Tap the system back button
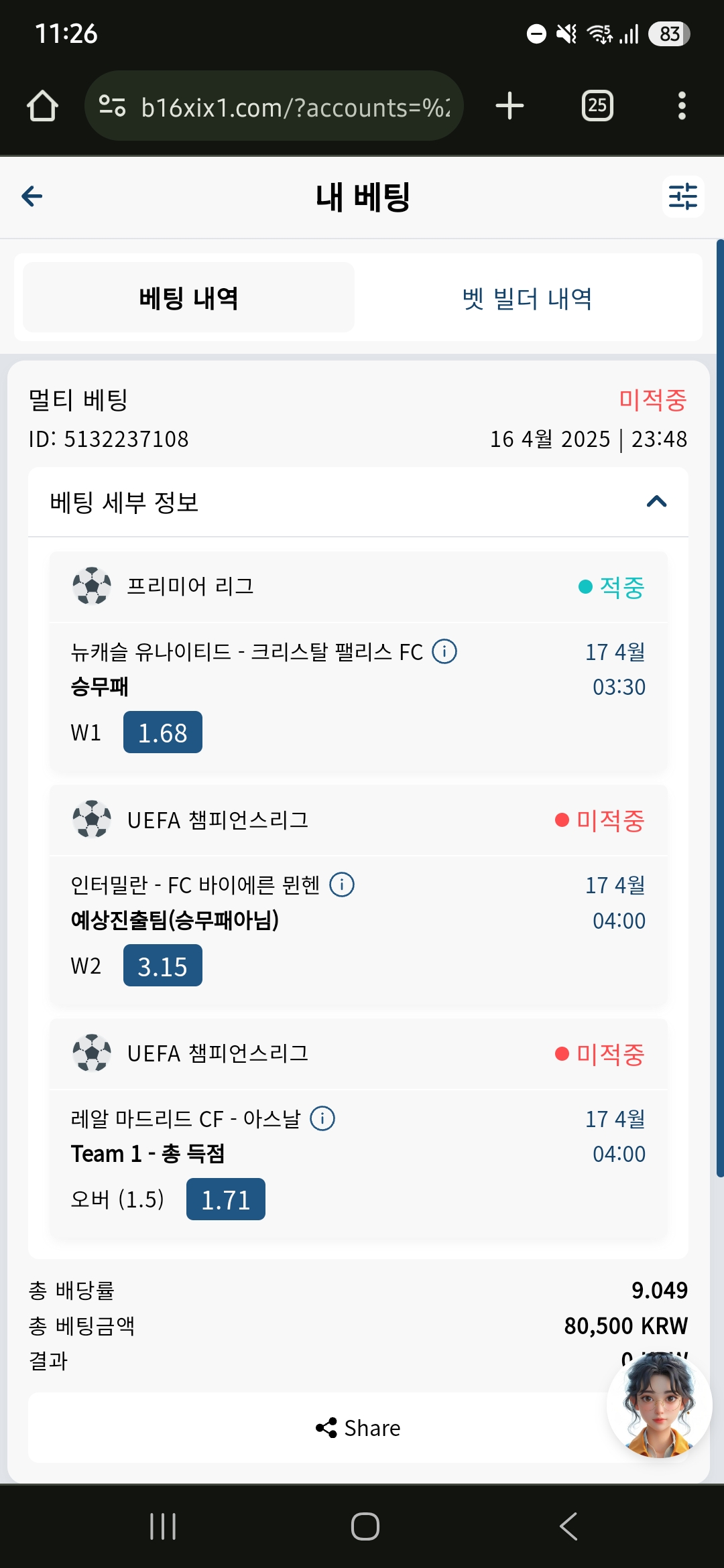The image size is (724, 1568). coord(568,1526)
